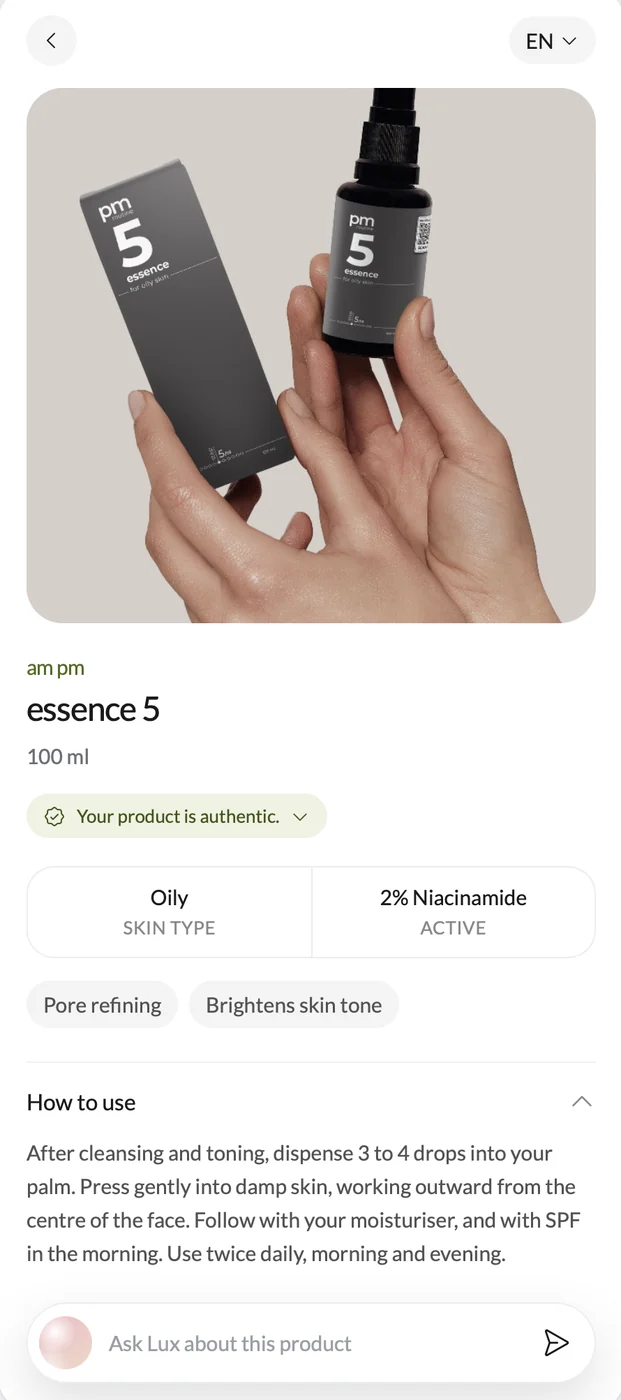Viewport: 621px width, 1400px height.
Task: Expand the product authenticity badge
Action: click(177, 816)
